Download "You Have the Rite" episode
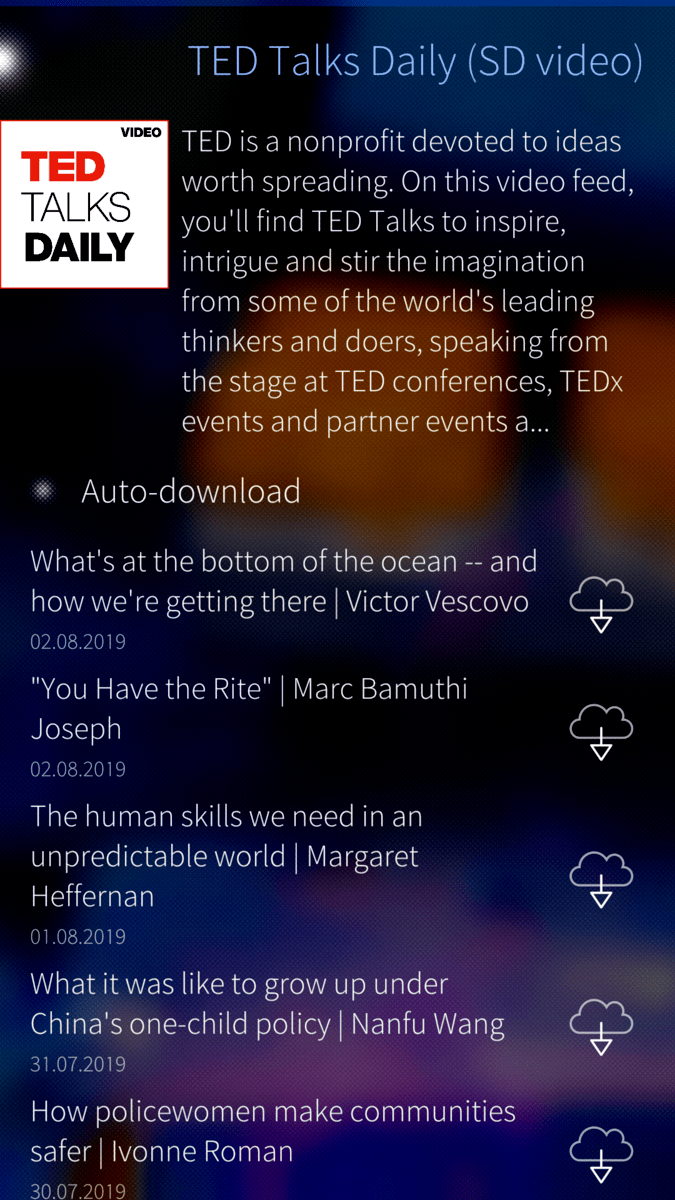The width and height of the screenshot is (675, 1200). (600, 731)
